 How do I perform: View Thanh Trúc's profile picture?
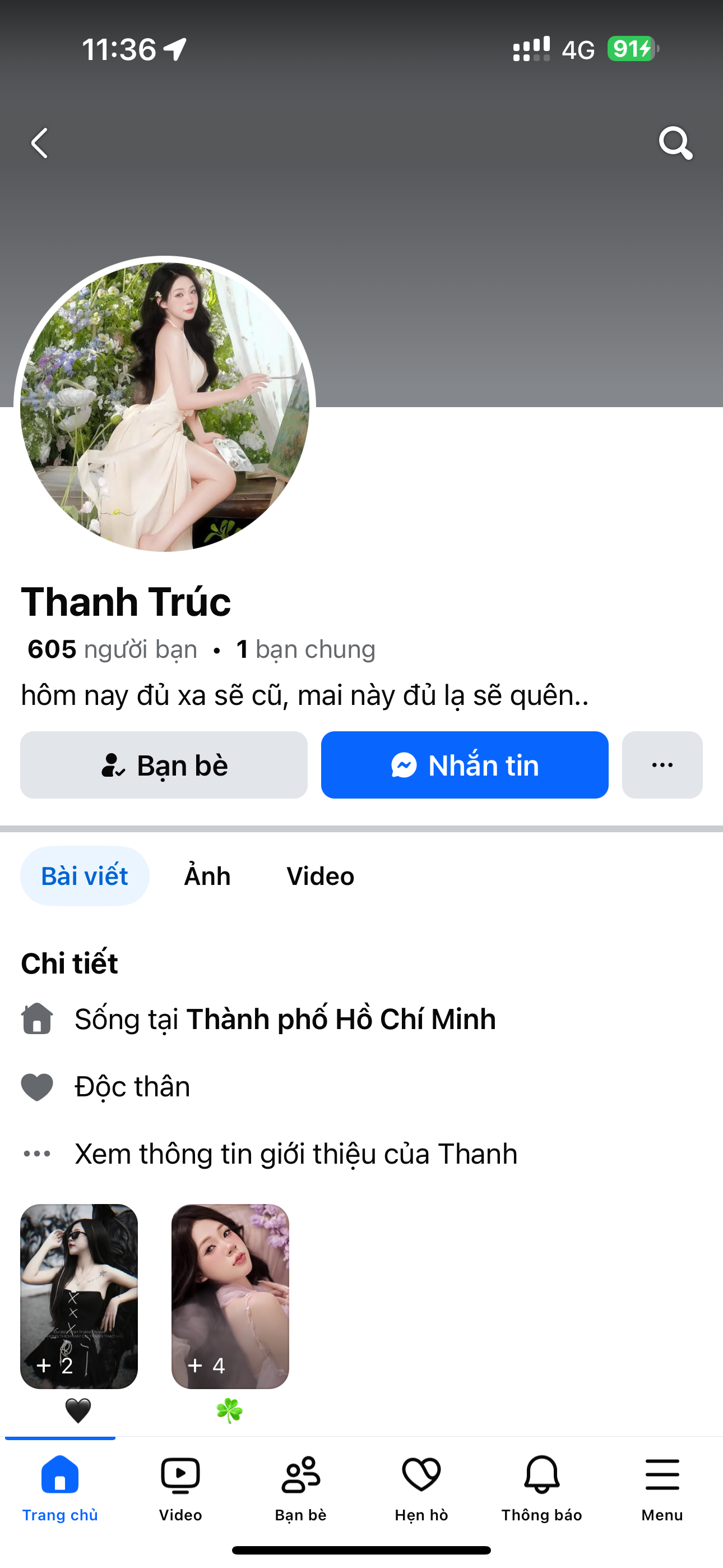click(164, 407)
